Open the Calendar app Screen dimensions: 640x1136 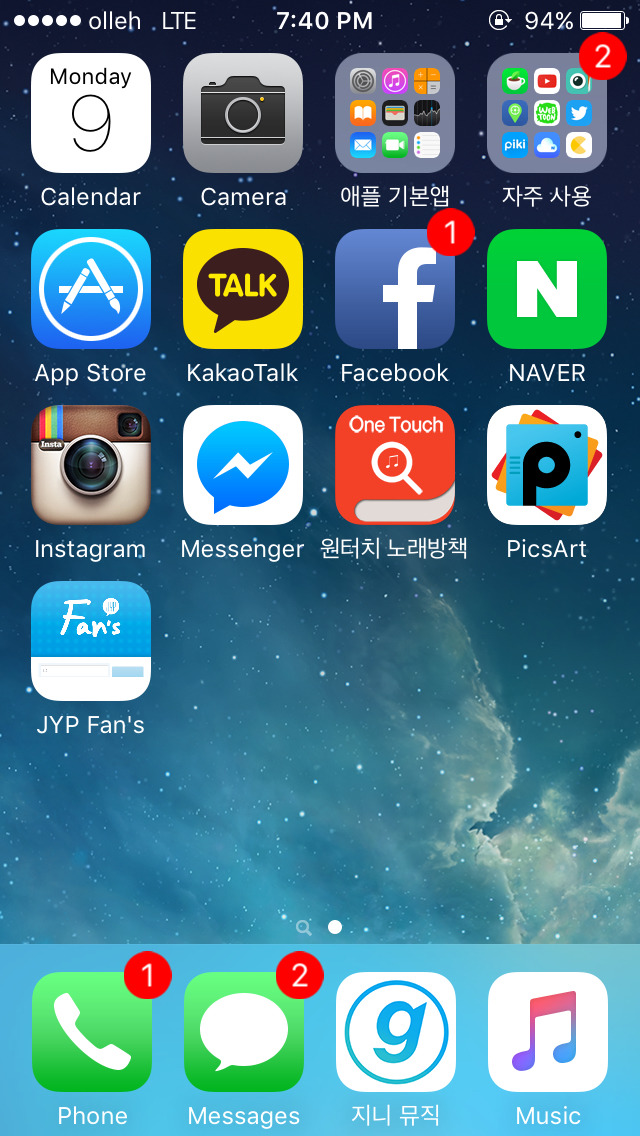[x=91, y=114]
